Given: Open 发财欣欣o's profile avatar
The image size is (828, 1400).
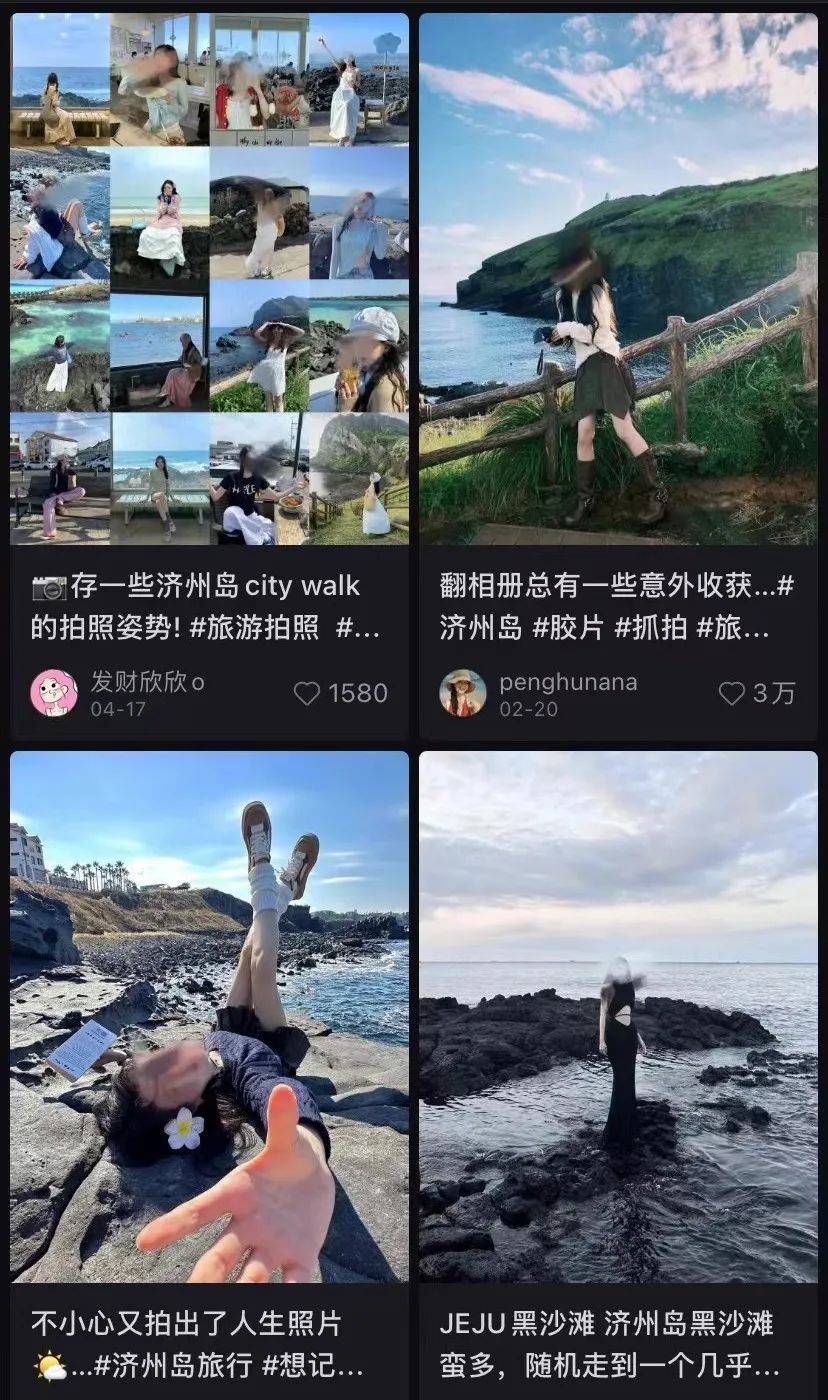Looking at the screenshot, I should pyautogui.click(x=54, y=693).
